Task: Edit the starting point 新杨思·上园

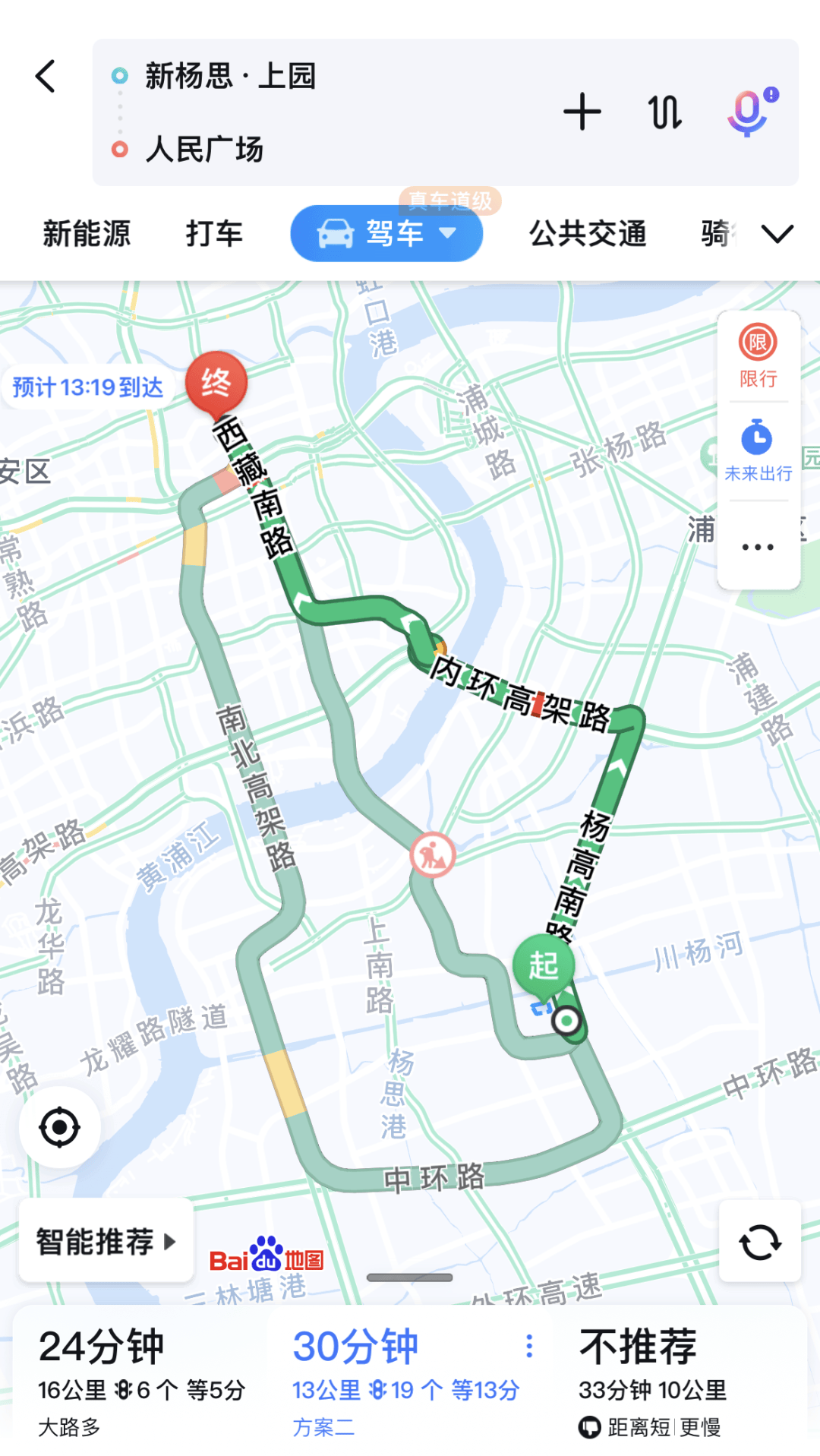Action: tap(230, 76)
